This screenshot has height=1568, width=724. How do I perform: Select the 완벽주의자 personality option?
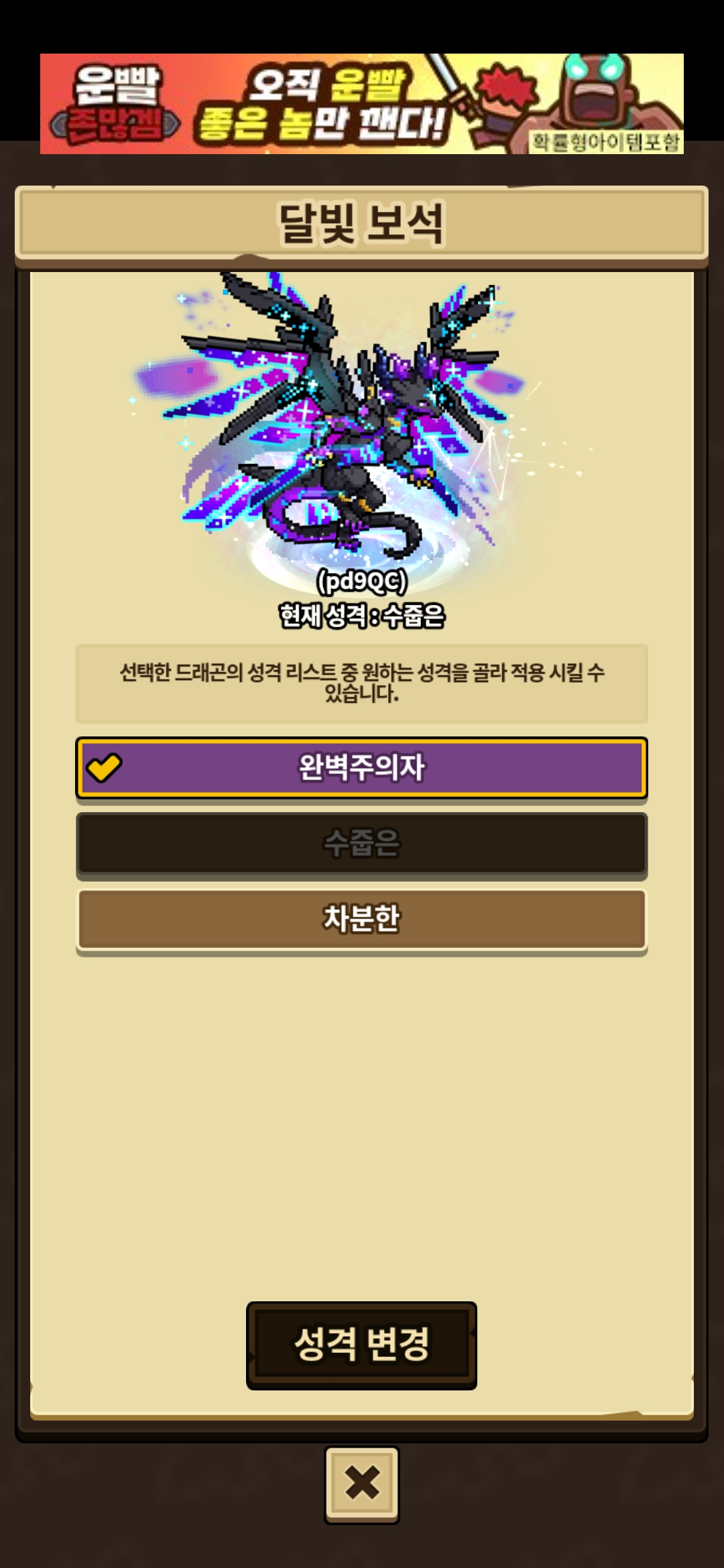coord(361,768)
